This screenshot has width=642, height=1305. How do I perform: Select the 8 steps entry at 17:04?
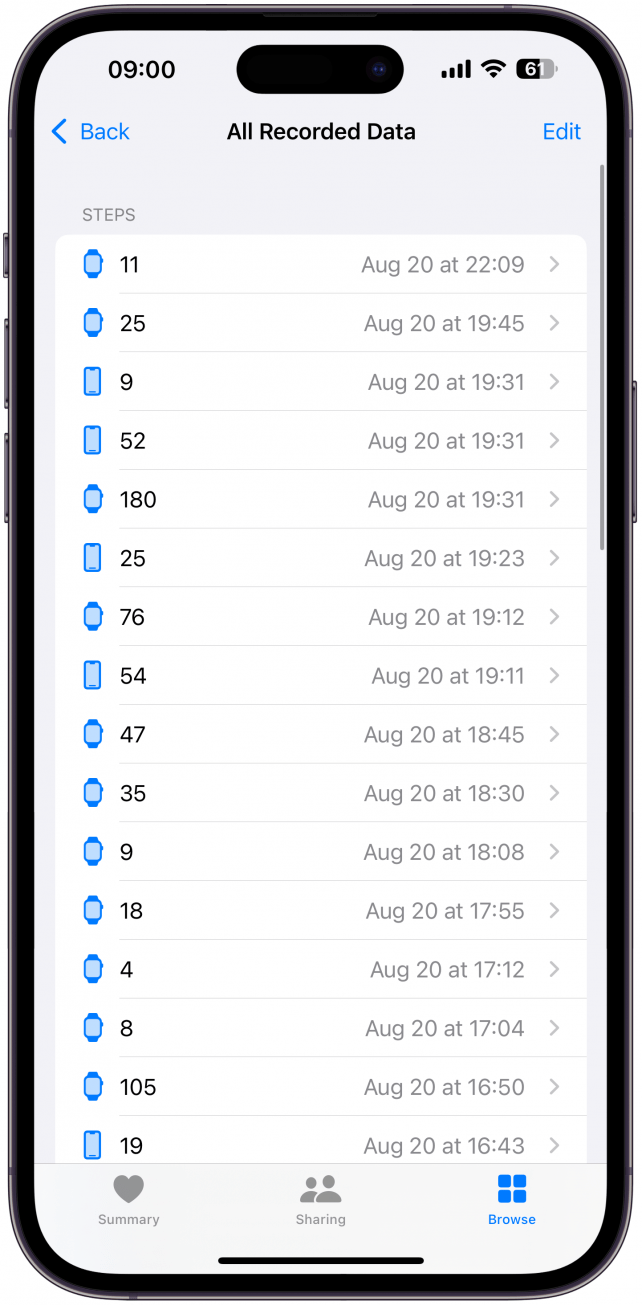[x=320, y=1029]
